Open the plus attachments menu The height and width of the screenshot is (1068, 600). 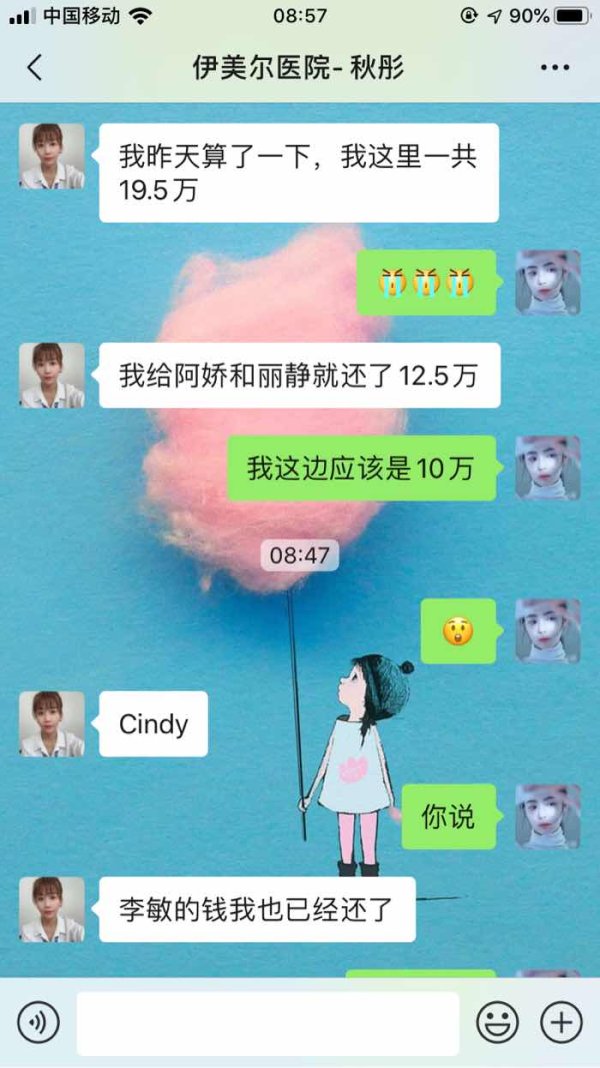(x=561, y=1022)
